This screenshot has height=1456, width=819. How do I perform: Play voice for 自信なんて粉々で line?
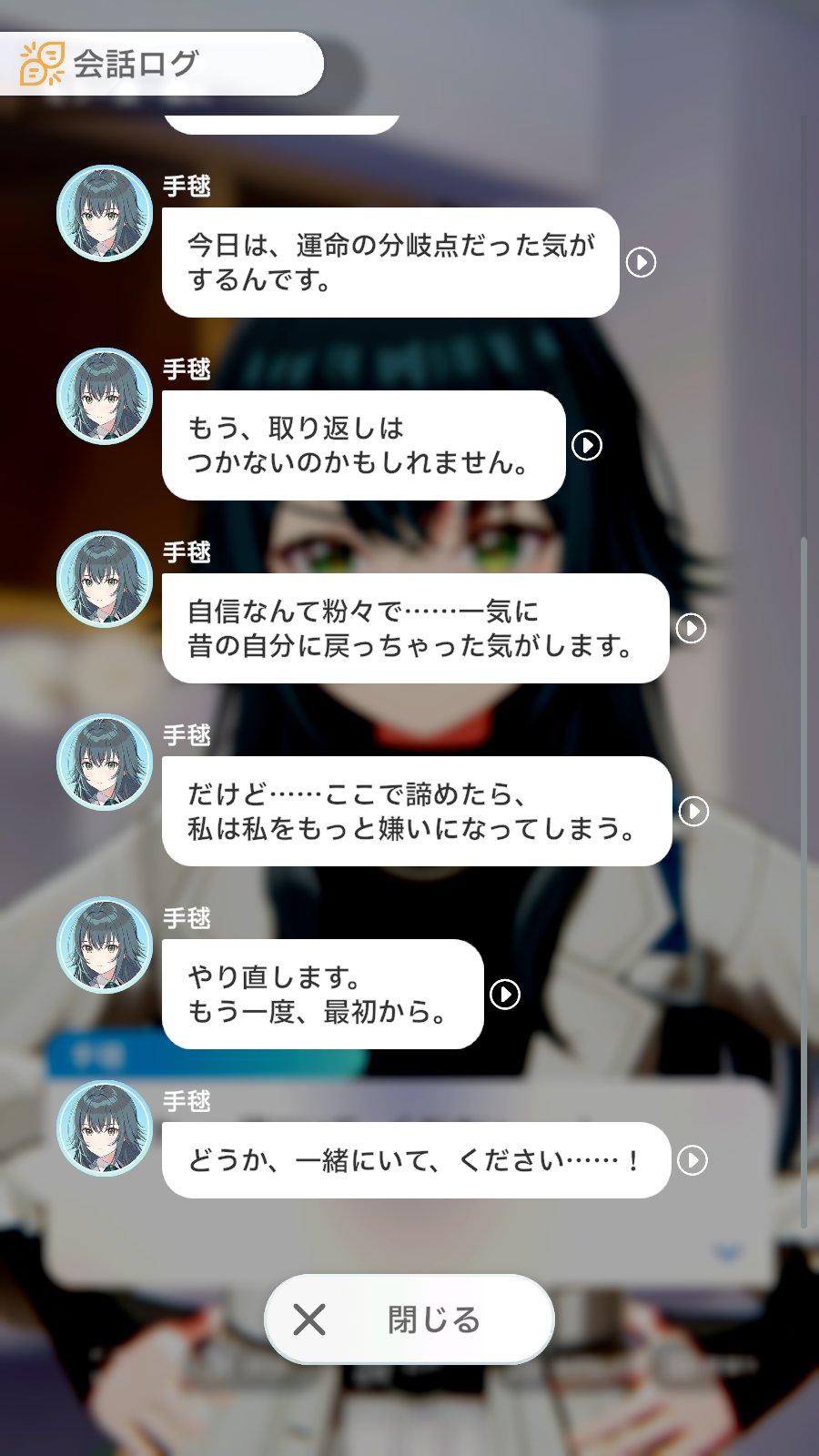[x=691, y=628]
